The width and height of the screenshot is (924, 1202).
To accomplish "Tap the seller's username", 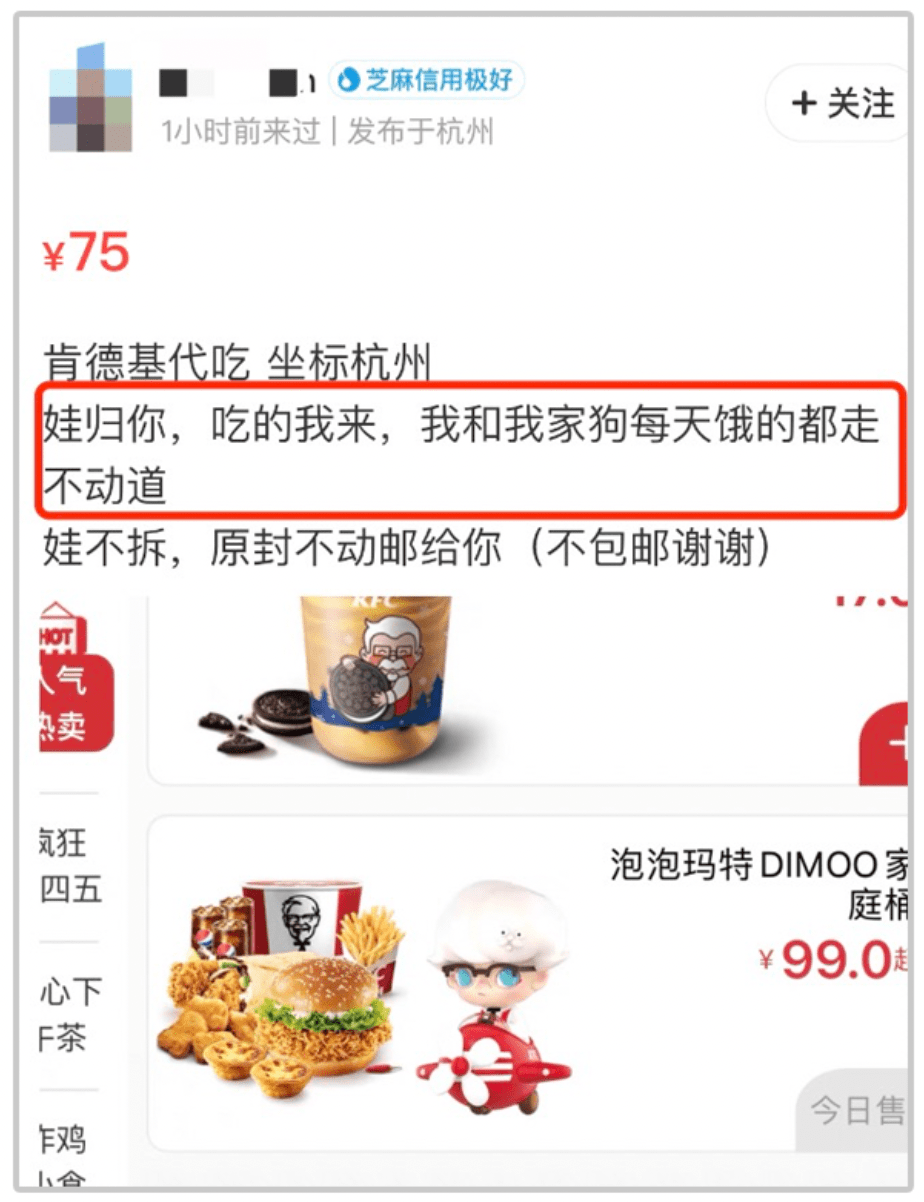I will tap(235, 80).
